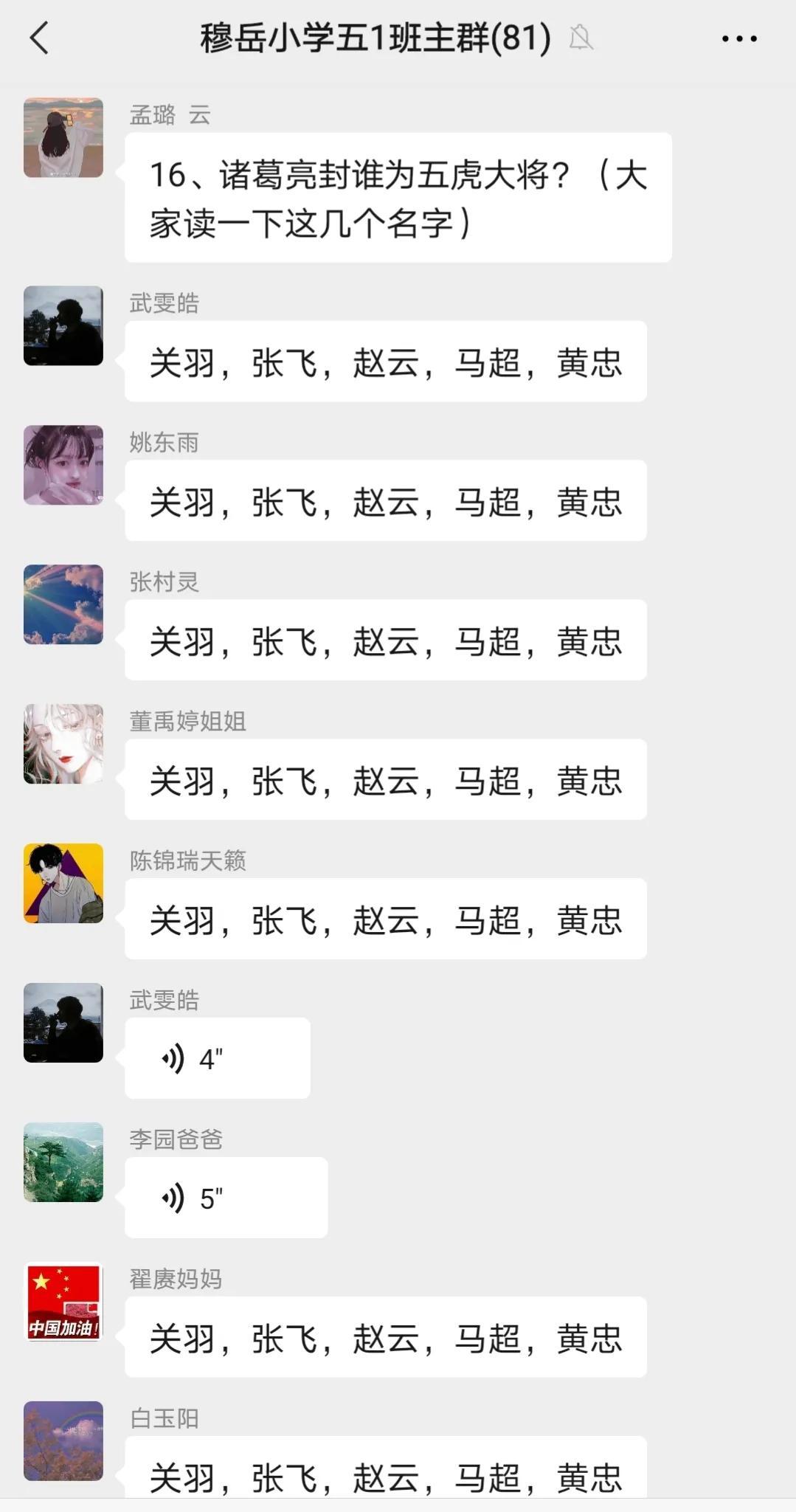
Task: Open the group chat overflow menu
Action: 739,38
